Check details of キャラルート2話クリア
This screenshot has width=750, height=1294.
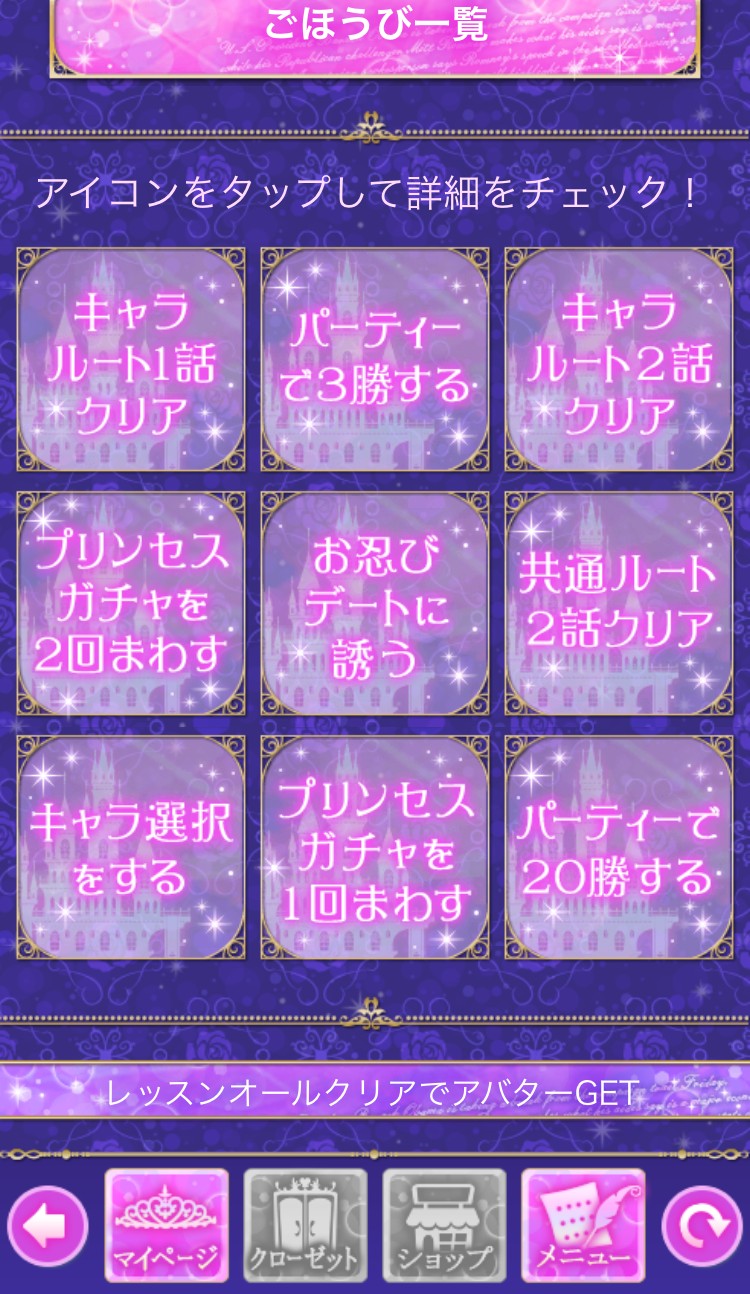click(619, 359)
